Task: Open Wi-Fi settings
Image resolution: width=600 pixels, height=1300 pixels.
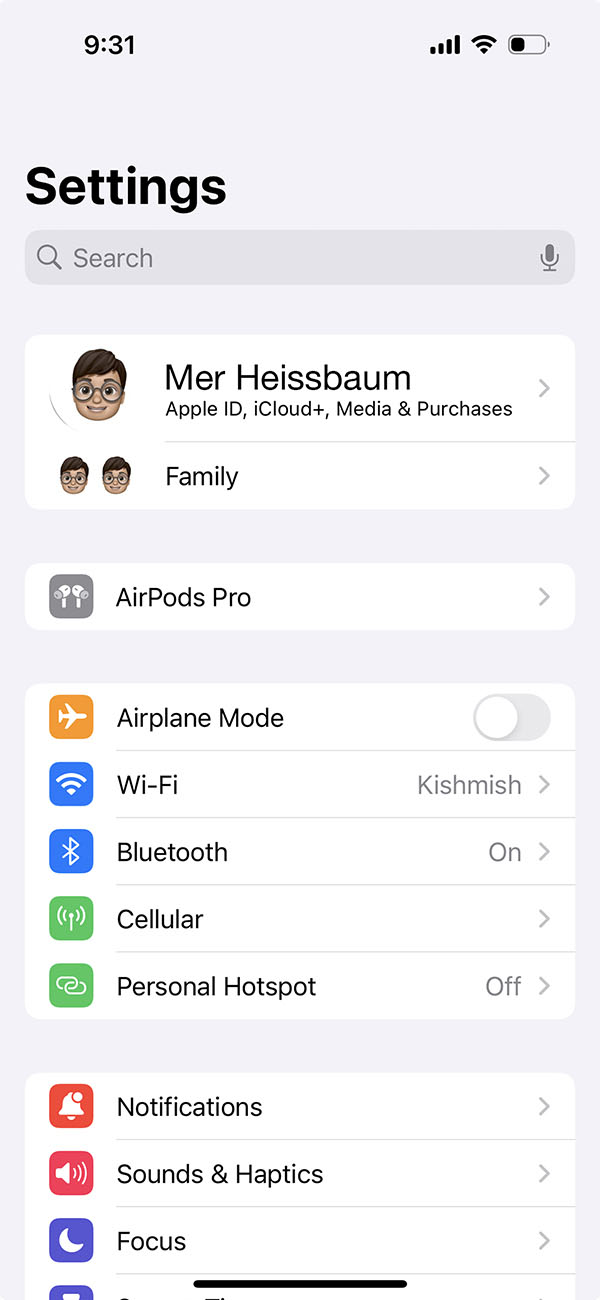Action: click(300, 785)
